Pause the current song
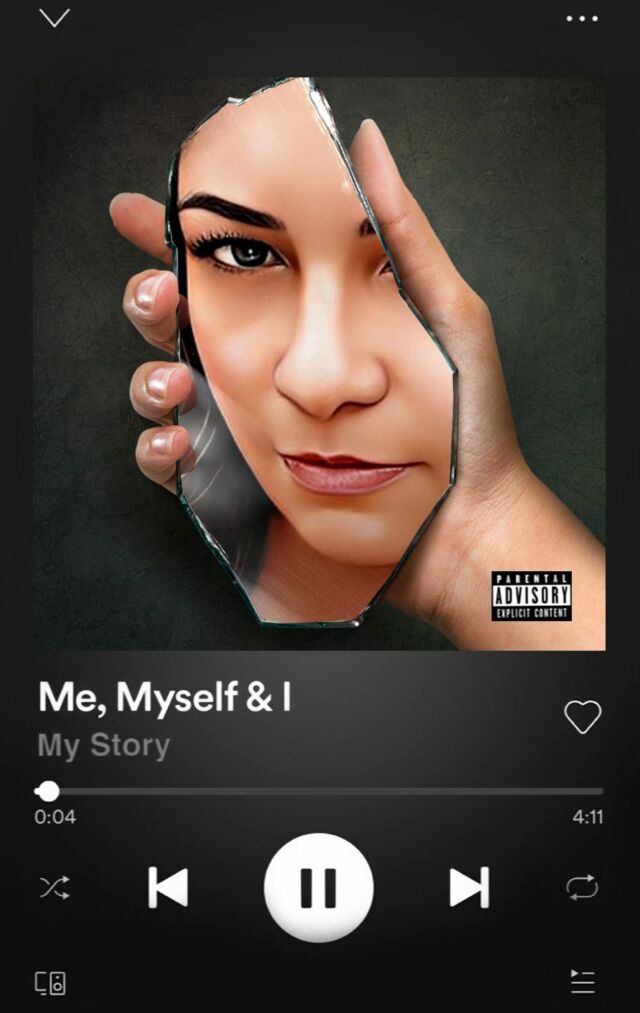Screen dimensions: 640x1013 (318, 888)
